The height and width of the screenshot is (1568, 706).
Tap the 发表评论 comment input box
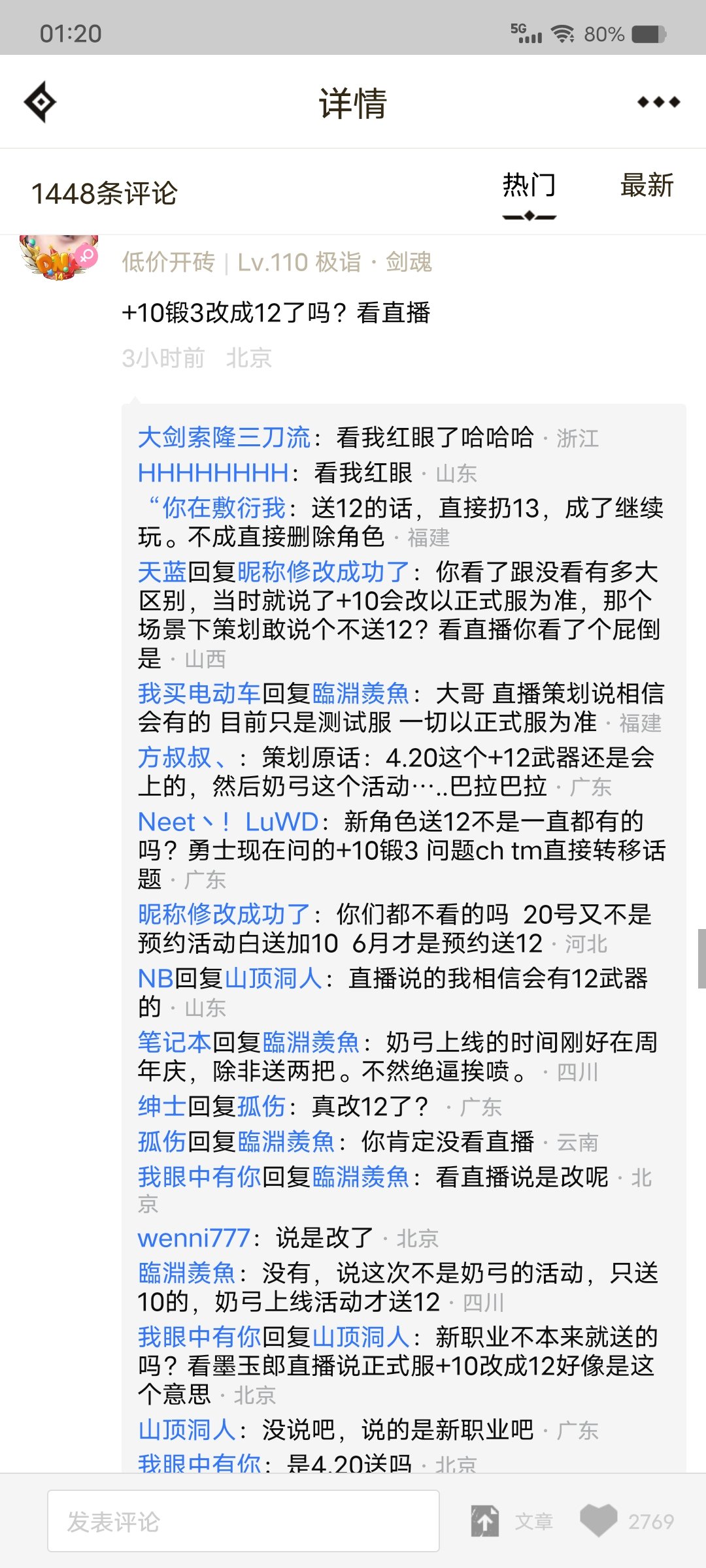[x=243, y=1521]
